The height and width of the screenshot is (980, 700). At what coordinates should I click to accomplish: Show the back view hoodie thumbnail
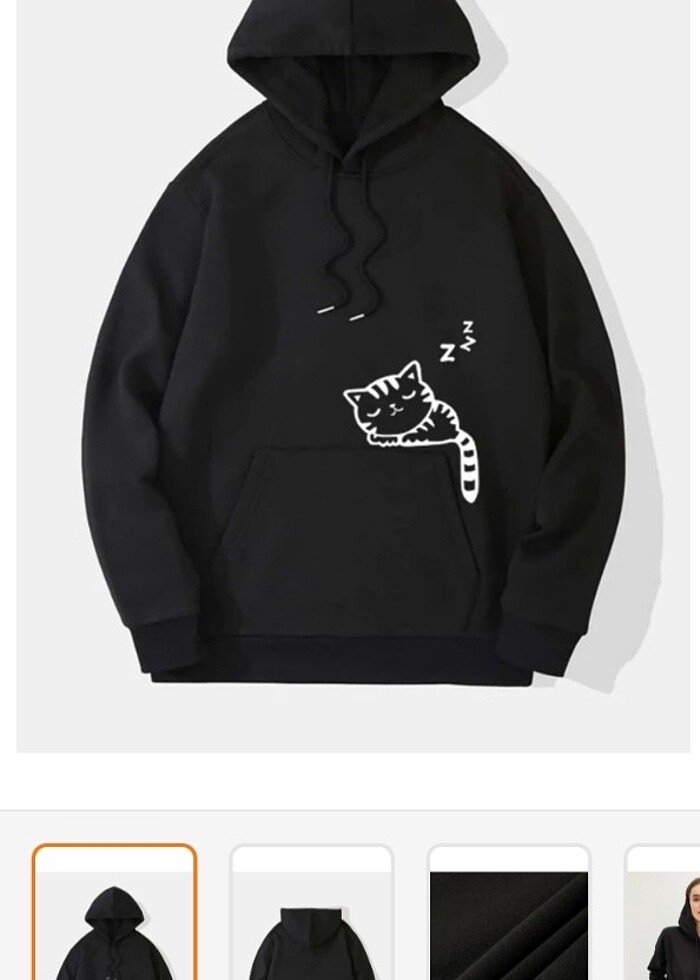(311, 915)
